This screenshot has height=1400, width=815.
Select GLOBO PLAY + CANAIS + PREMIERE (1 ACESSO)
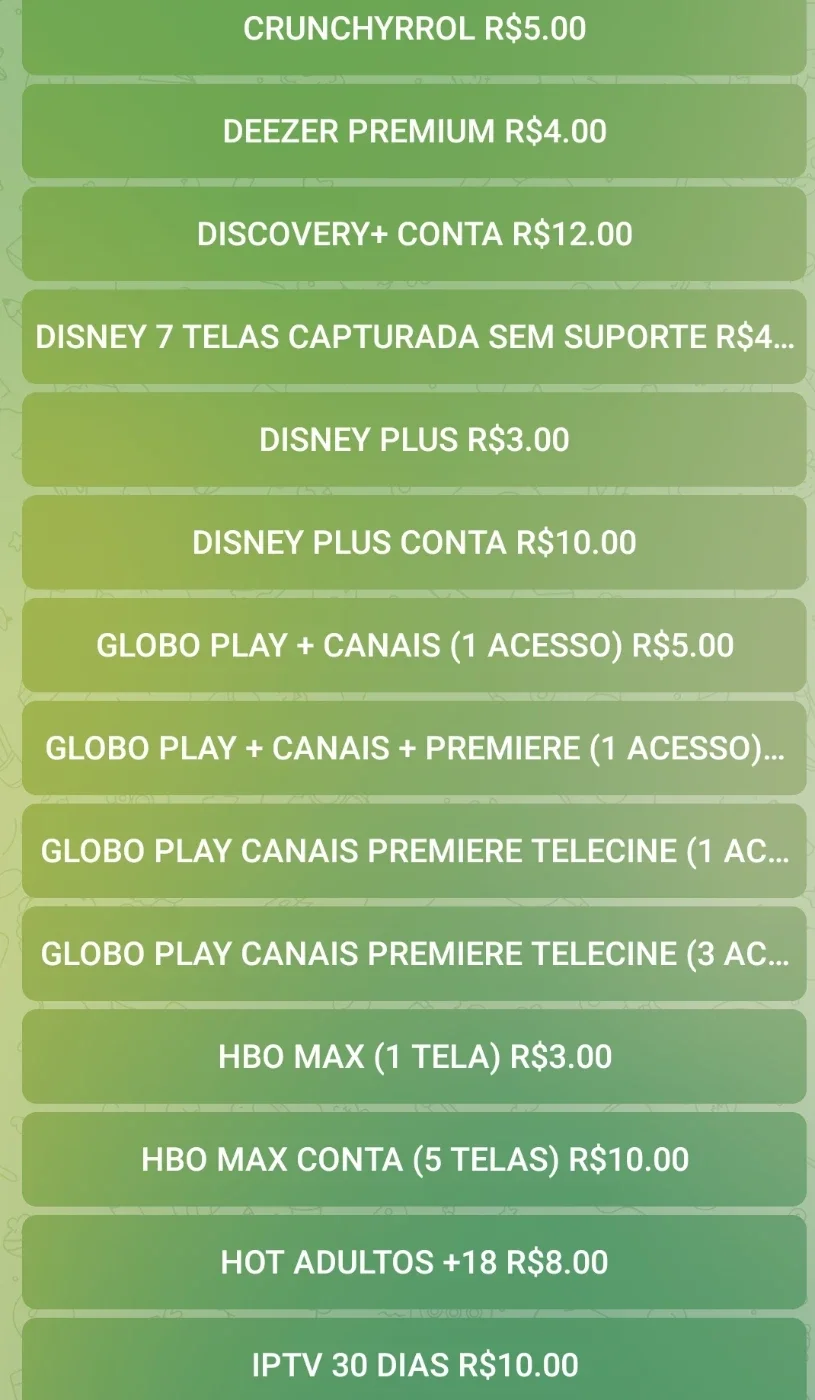pyautogui.click(x=414, y=748)
